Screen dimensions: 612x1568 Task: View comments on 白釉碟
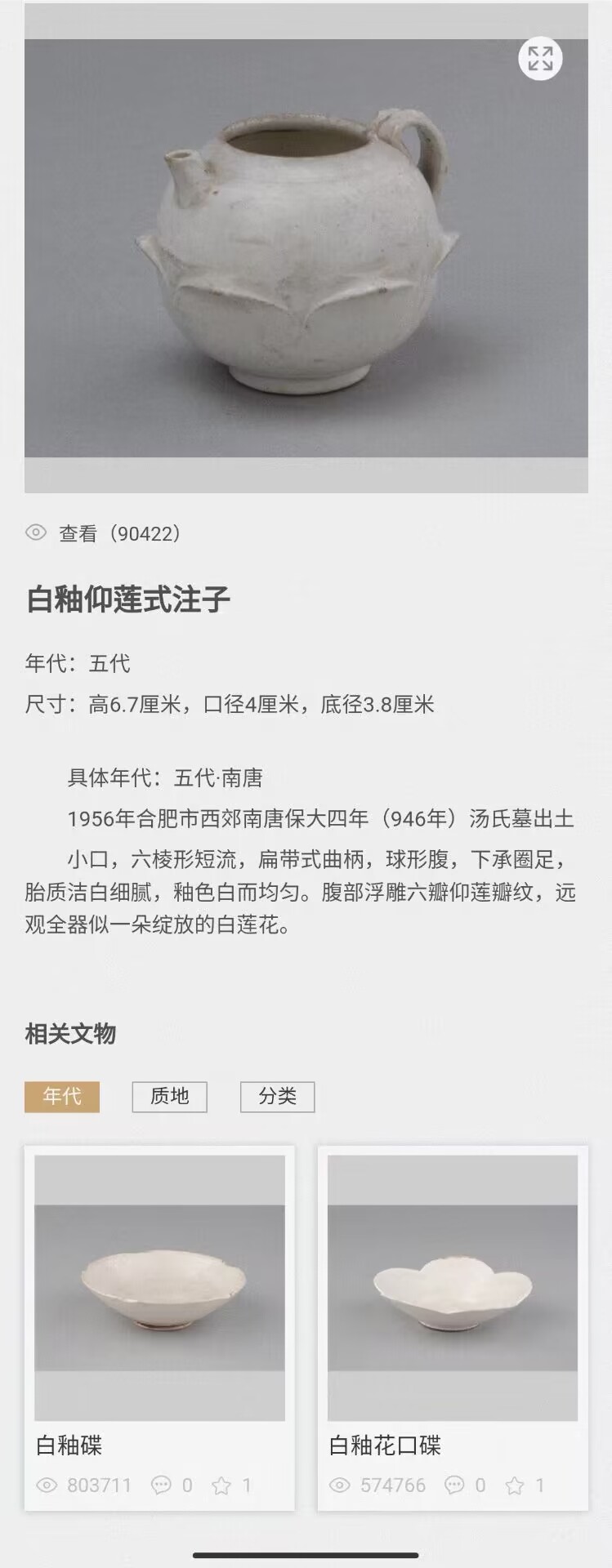[x=162, y=1486]
